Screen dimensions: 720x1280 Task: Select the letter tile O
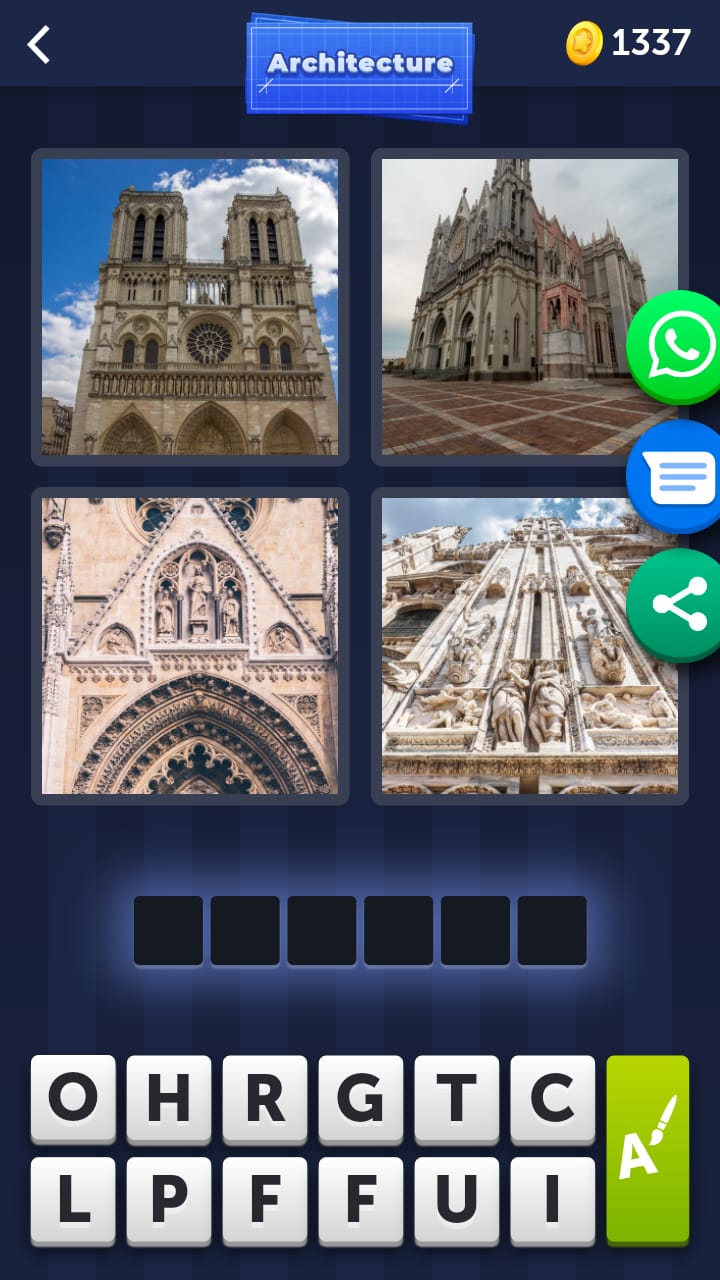point(72,1099)
